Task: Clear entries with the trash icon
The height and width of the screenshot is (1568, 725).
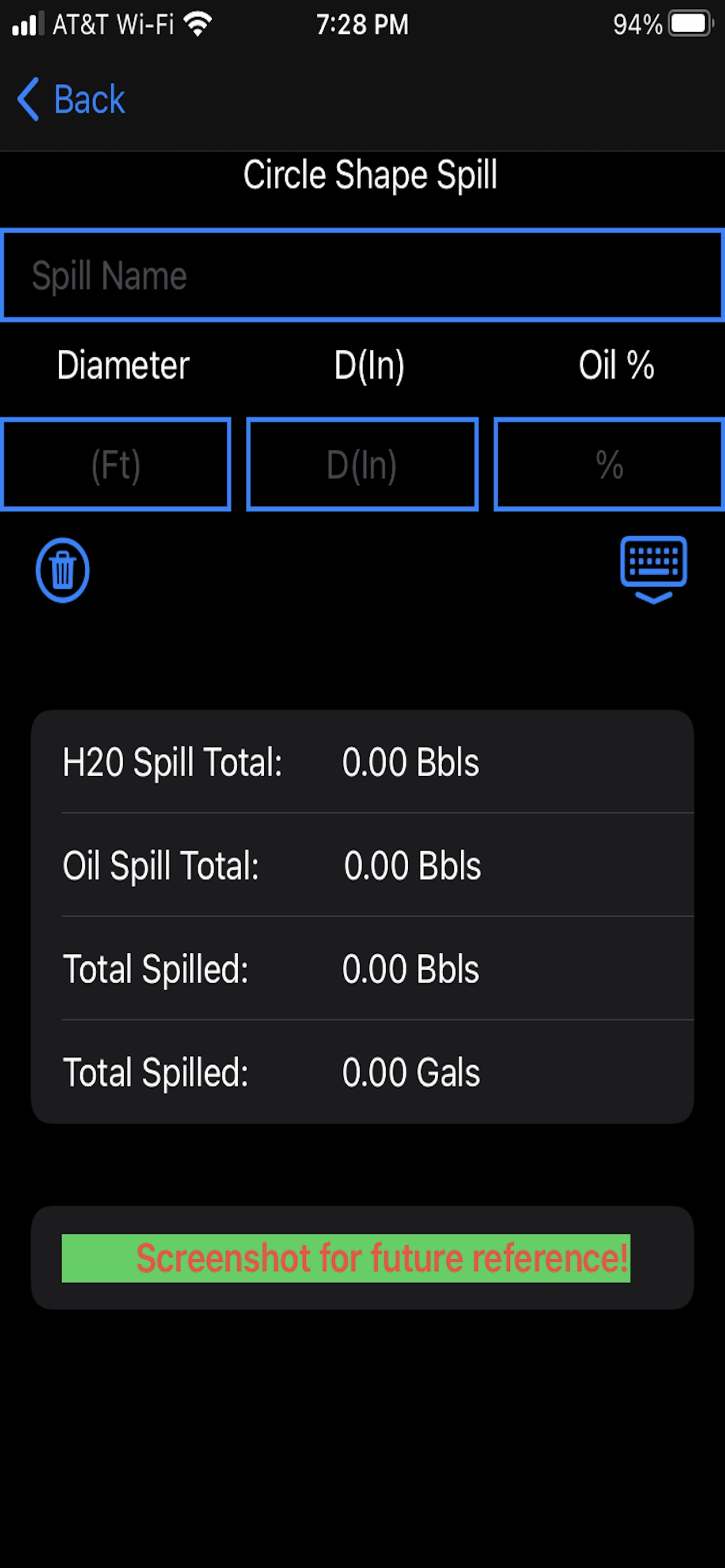Action: tap(63, 570)
